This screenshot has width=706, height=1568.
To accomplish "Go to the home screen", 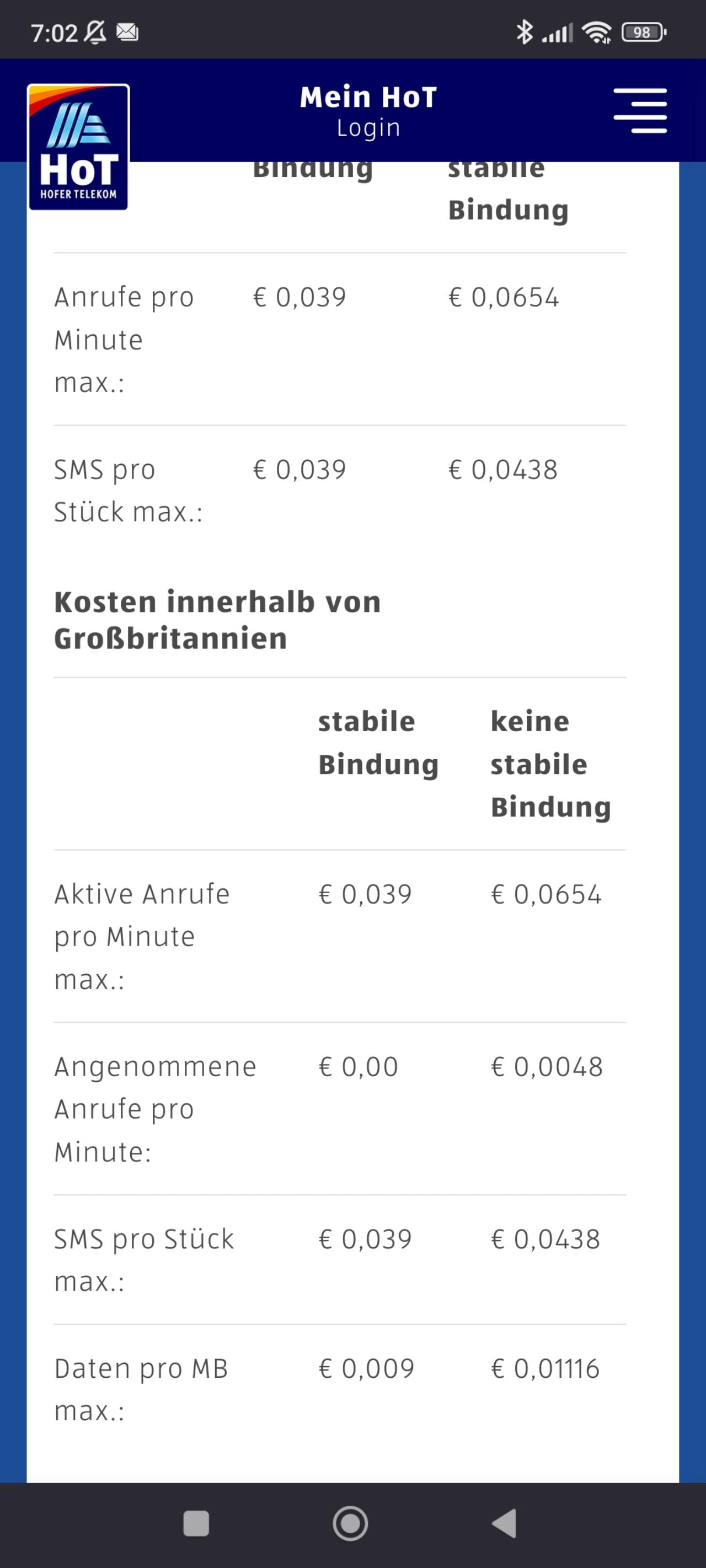I will (x=350, y=1523).
